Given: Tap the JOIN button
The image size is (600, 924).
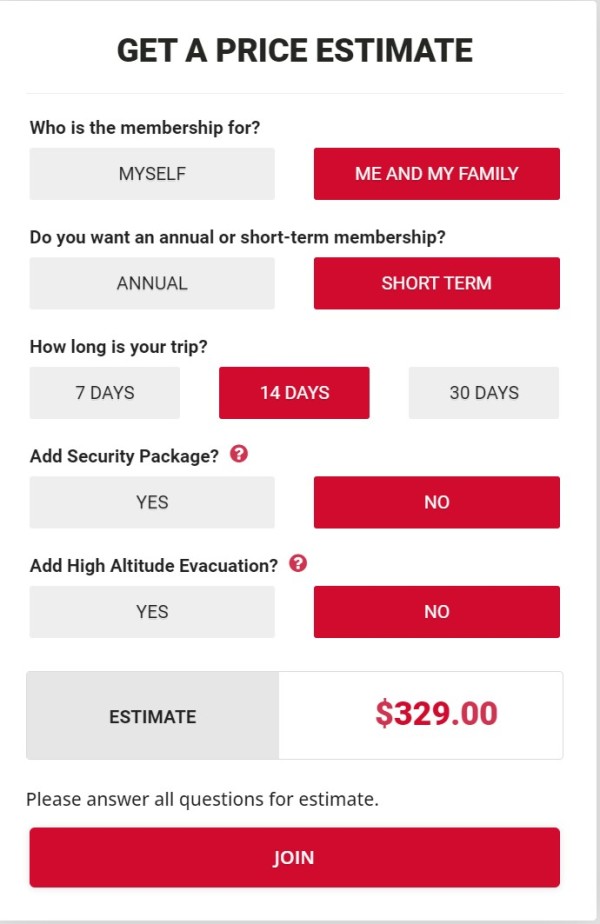Looking at the screenshot, I should click(x=294, y=858).
